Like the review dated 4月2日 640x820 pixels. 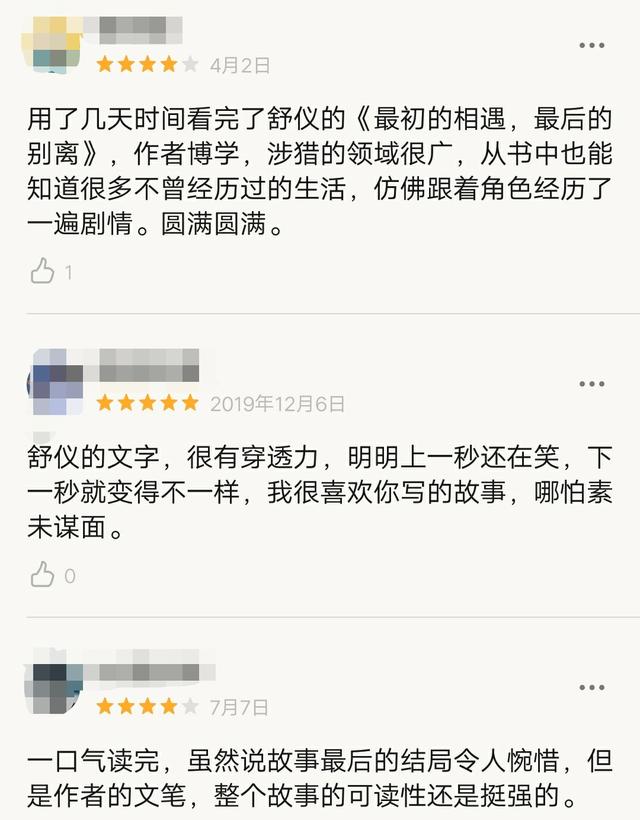(43, 271)
